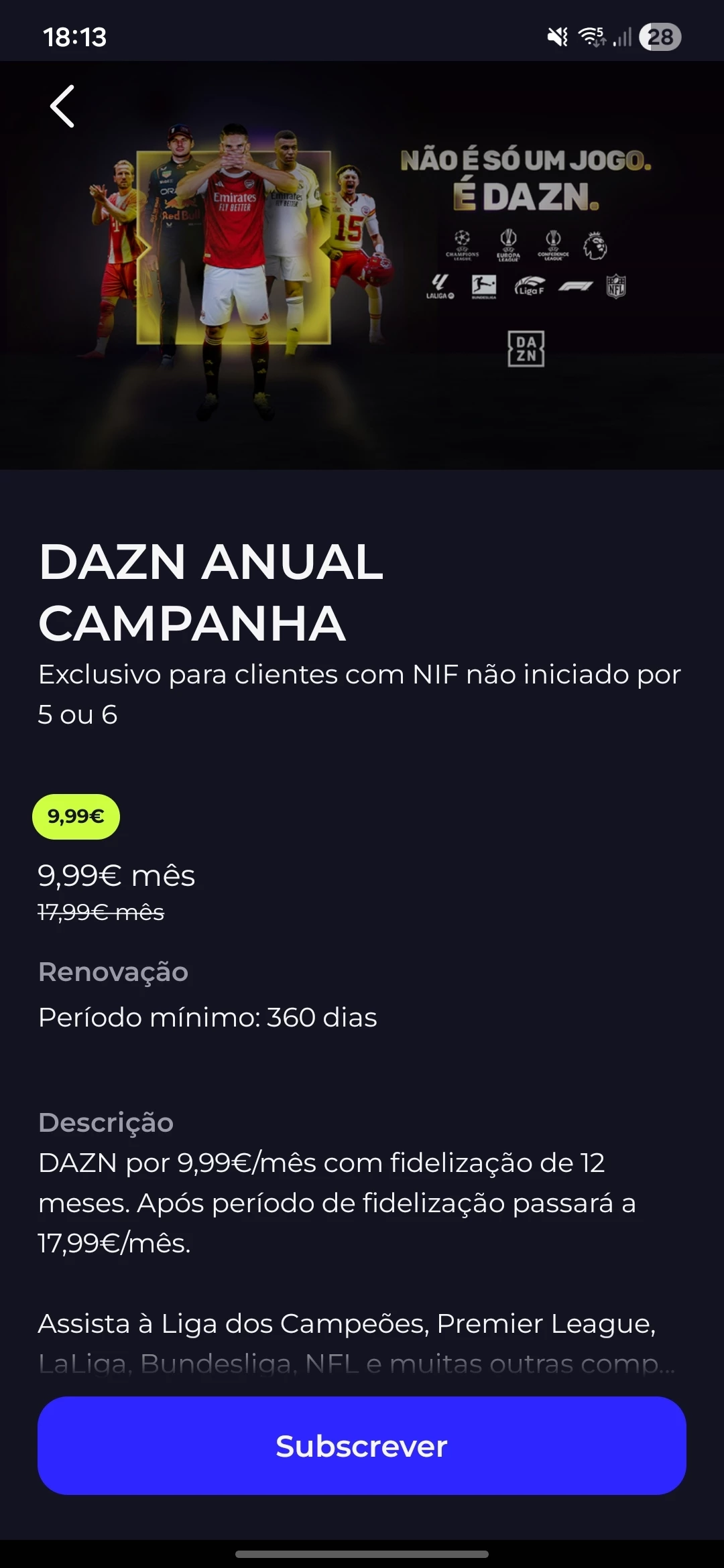724x1568 pixels.
Task: Go back using the top-left arrow
Action: [x=62, y=106]
